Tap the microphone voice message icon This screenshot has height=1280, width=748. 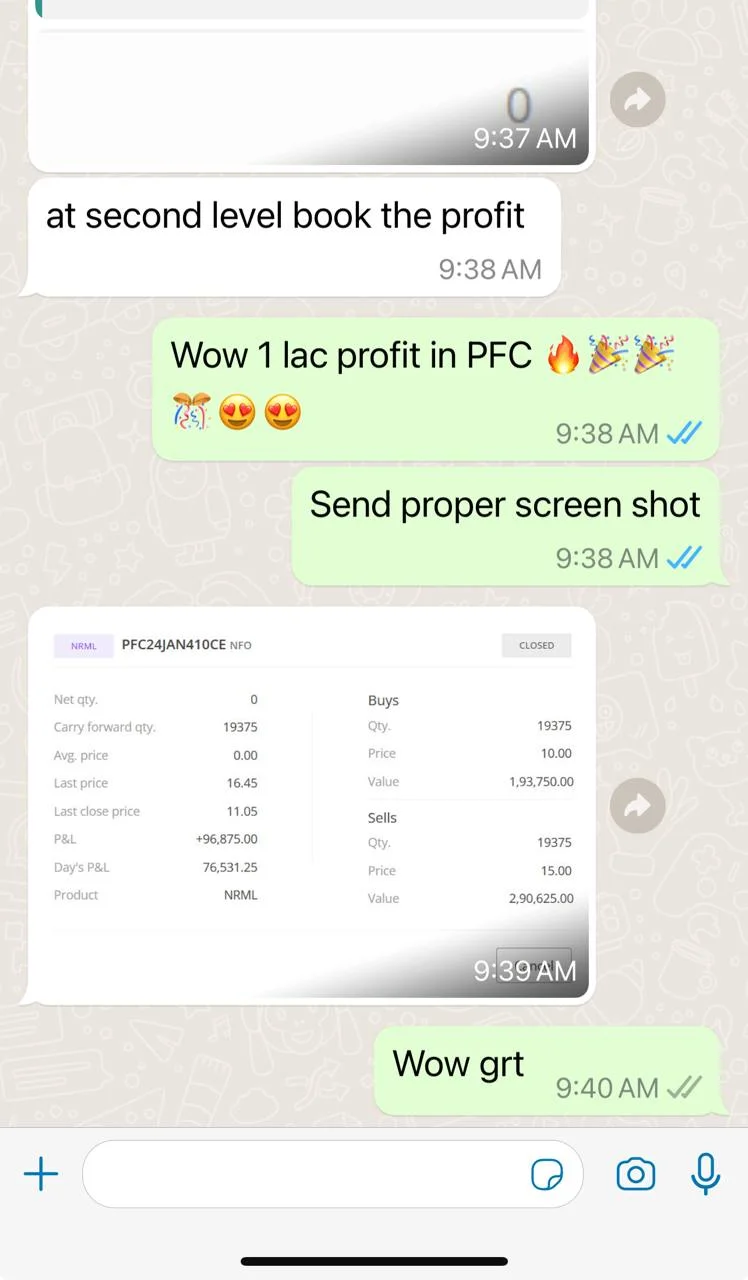click(x=706, y=1173)
